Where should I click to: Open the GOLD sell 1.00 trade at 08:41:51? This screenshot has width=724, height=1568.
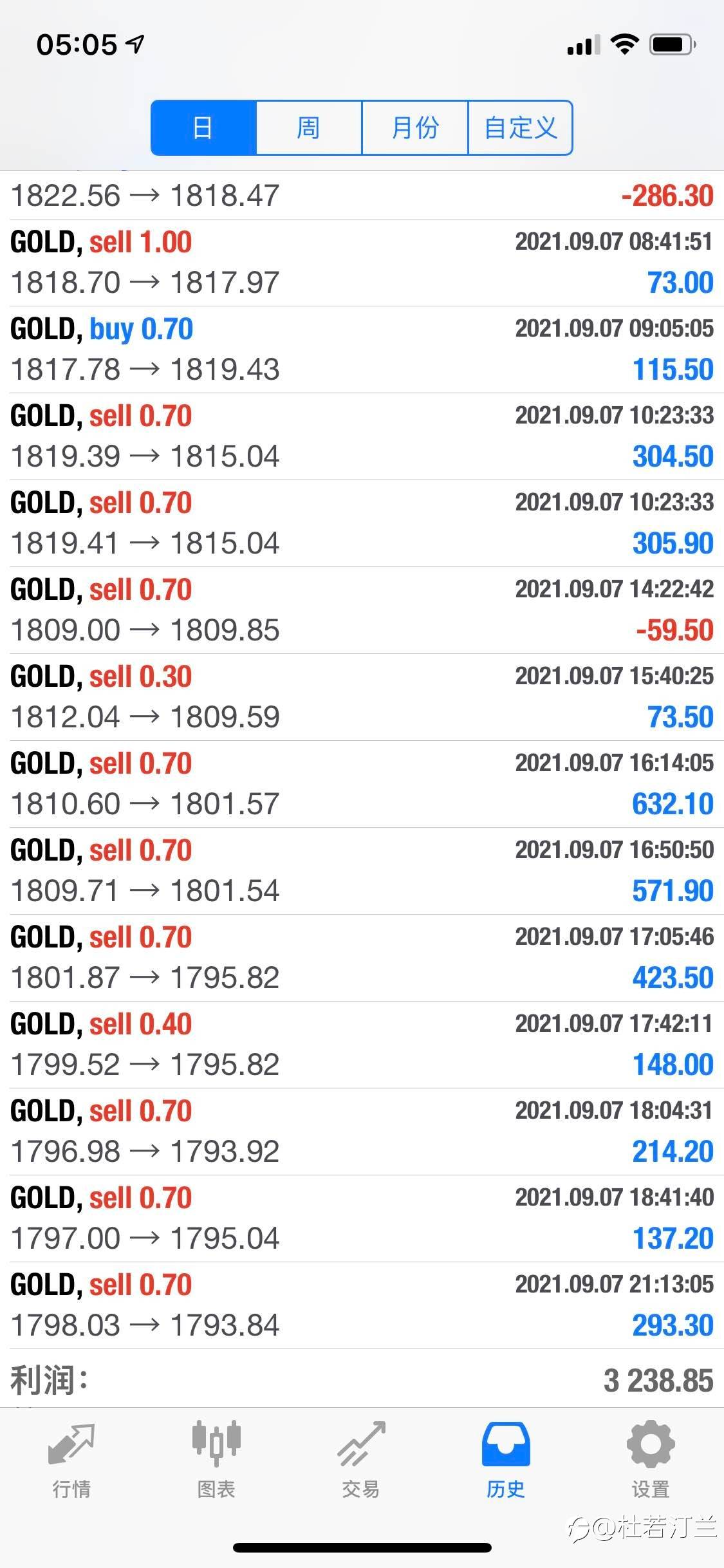point(362,263)
